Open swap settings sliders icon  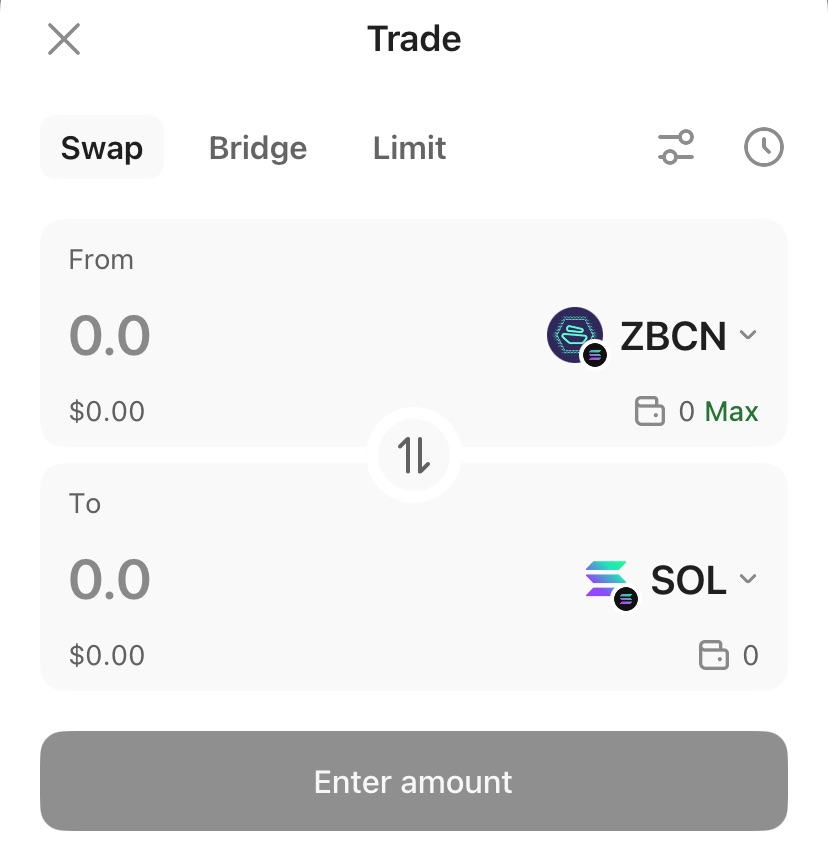pyautogui.click(x=676, y=147)
